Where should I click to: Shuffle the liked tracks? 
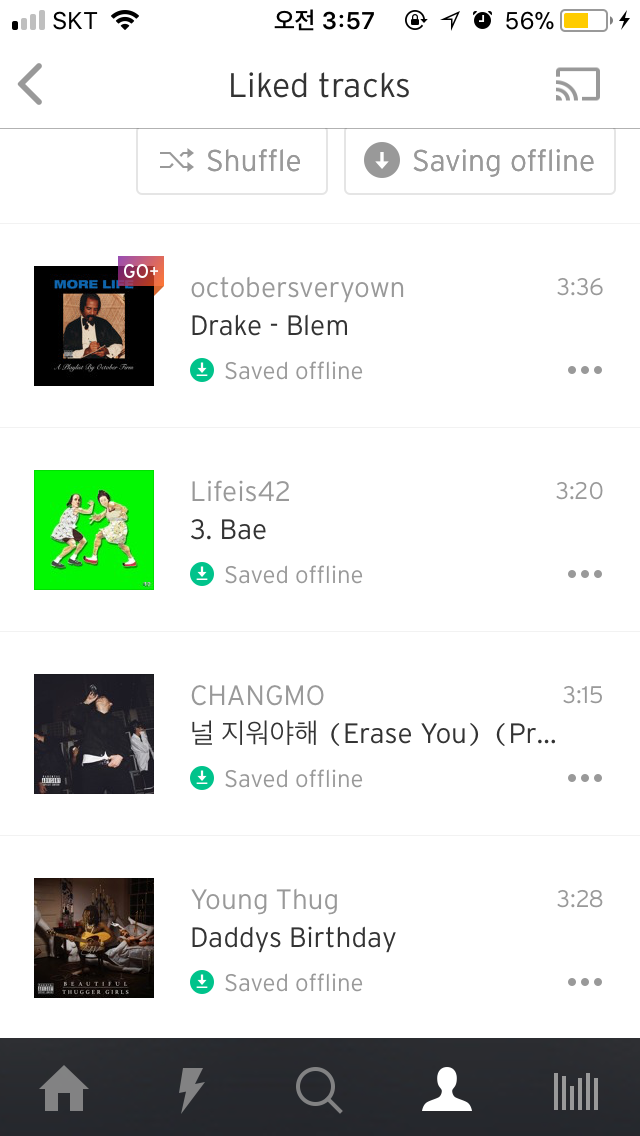pos(232,161)
